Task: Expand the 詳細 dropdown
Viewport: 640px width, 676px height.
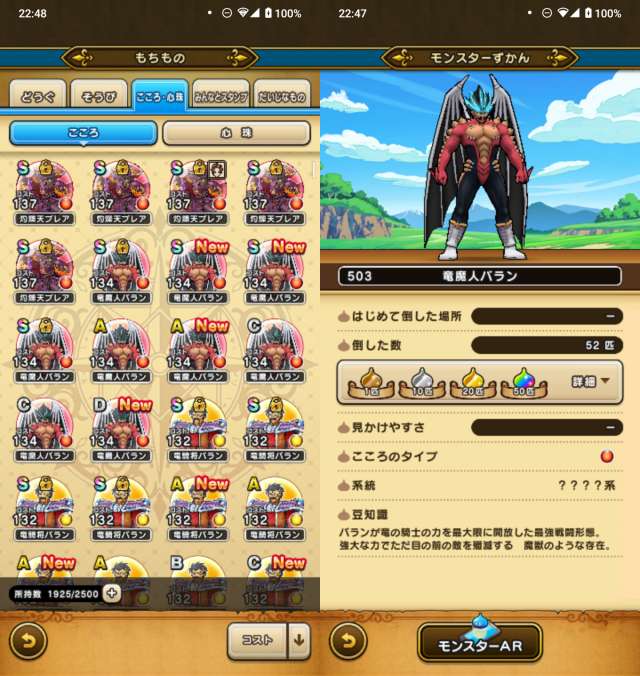Action: pyautogui.click(x=590, y=382)
